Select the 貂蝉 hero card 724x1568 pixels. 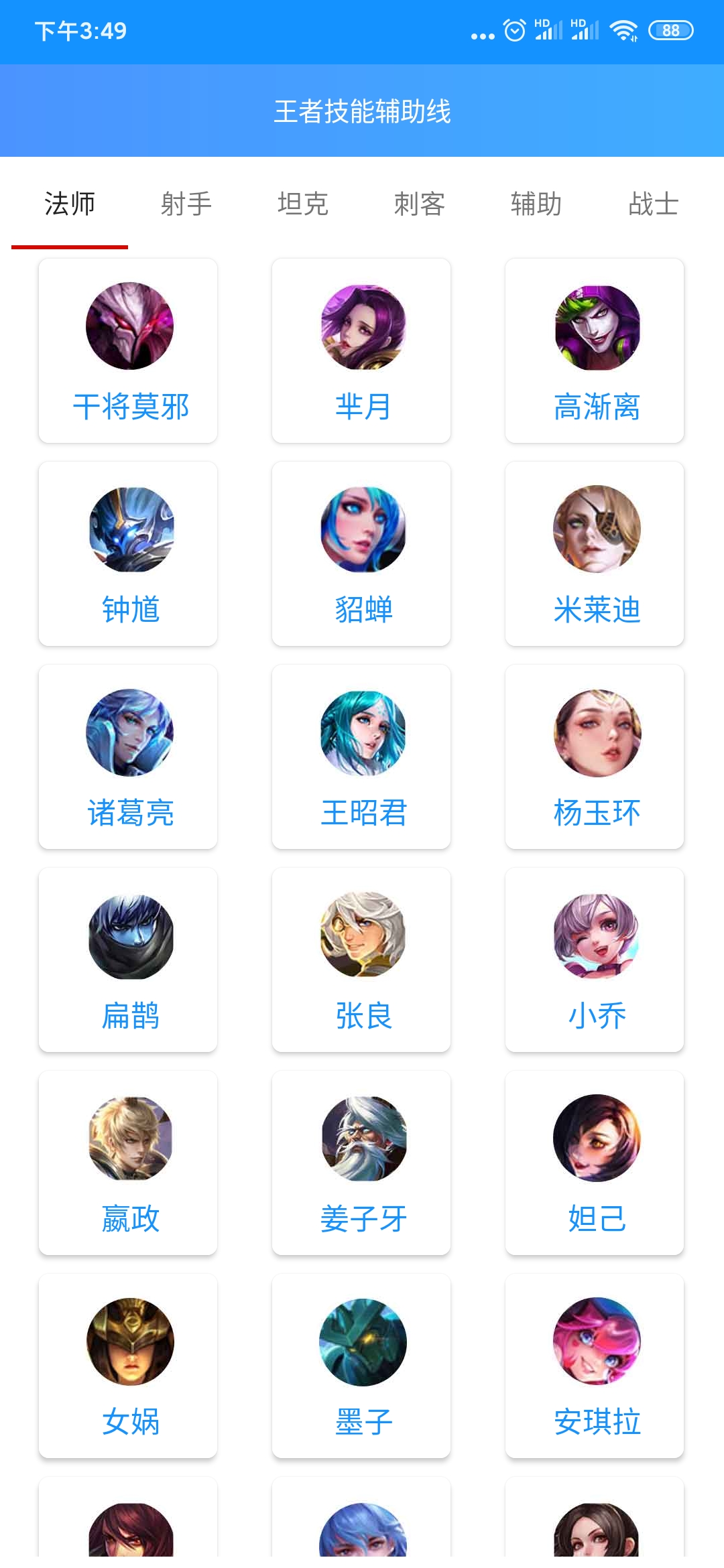361,553
